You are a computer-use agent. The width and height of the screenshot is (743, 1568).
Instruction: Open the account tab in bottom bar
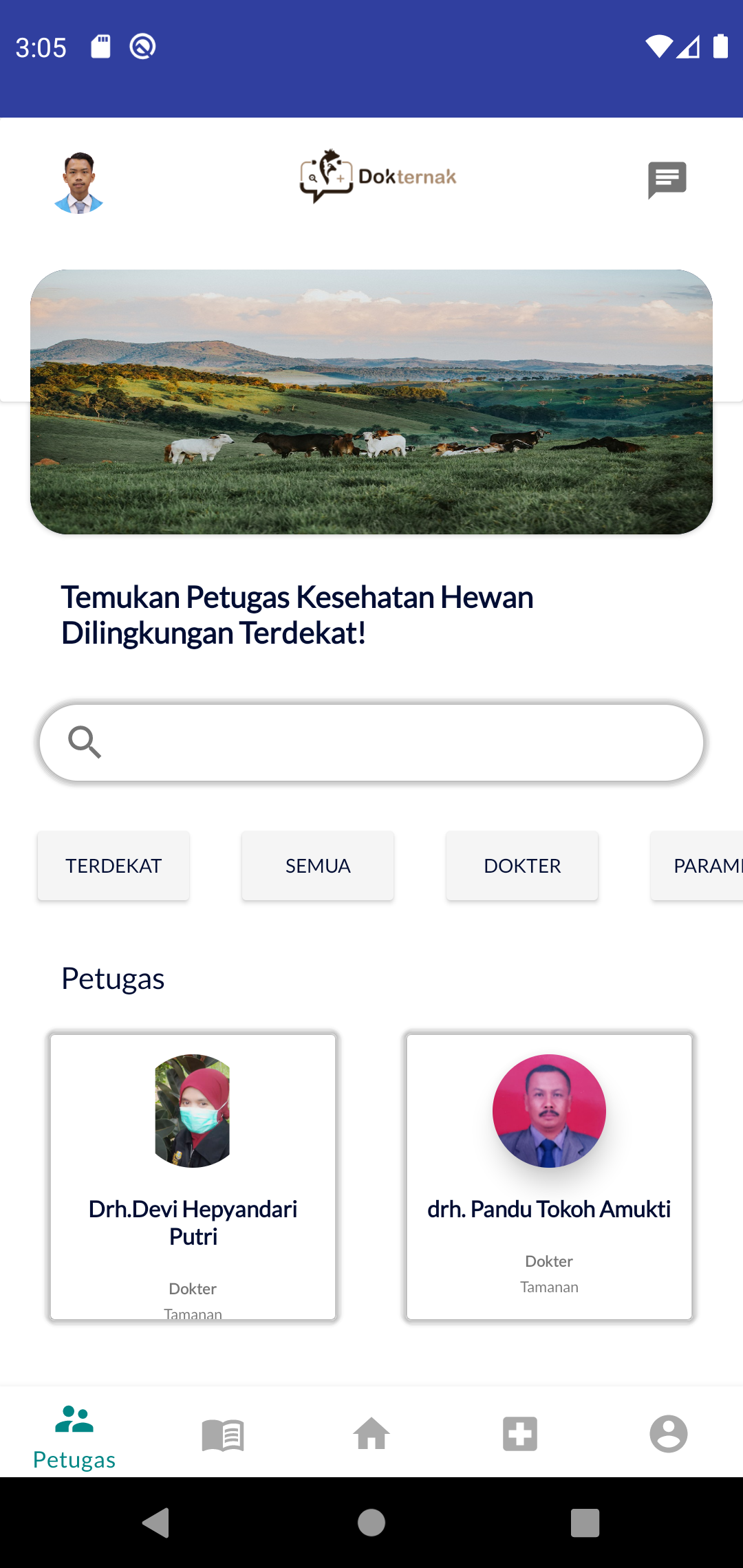click(669, 1434)
